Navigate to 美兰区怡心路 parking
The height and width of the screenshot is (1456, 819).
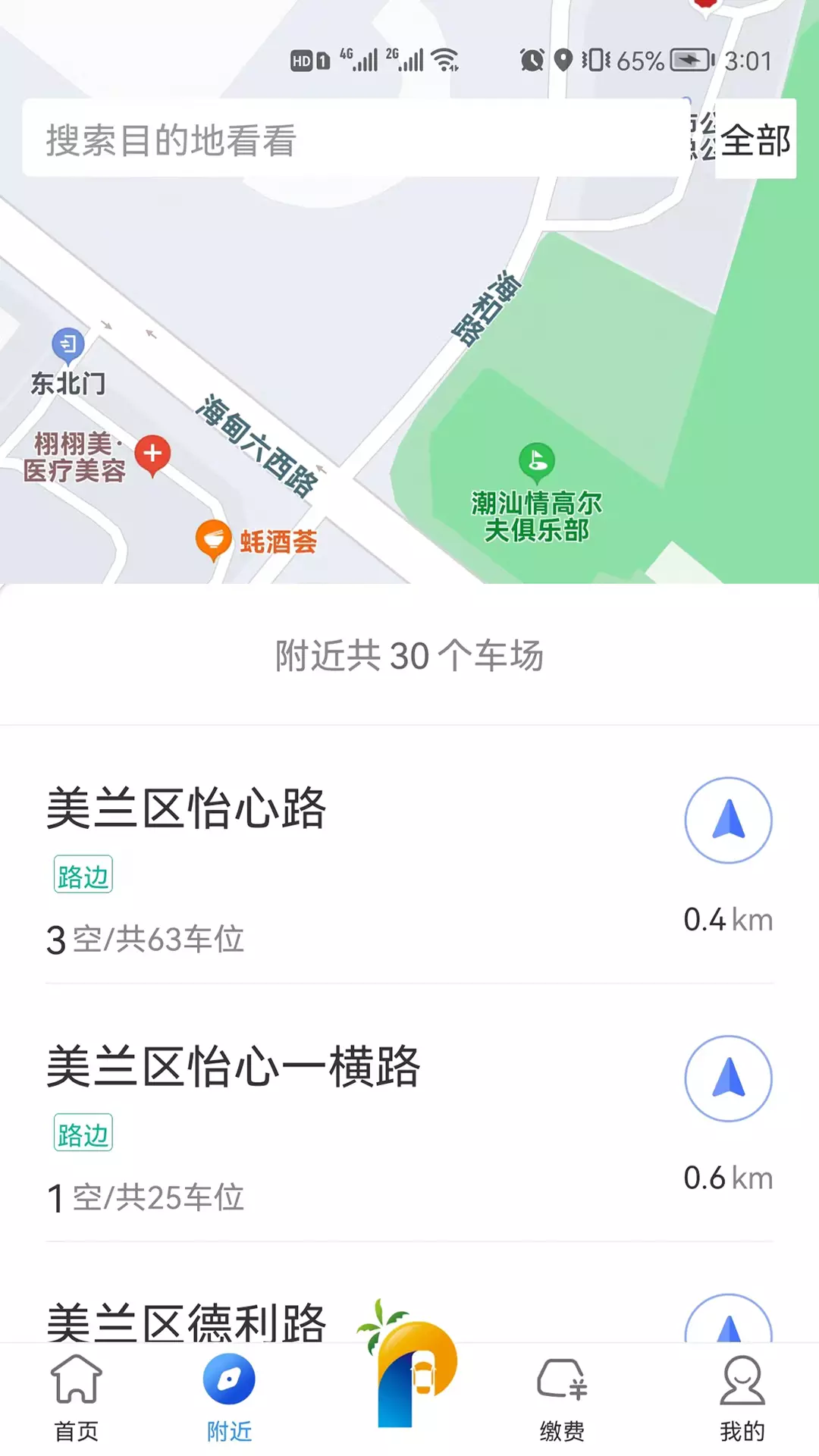coord(728,821)
